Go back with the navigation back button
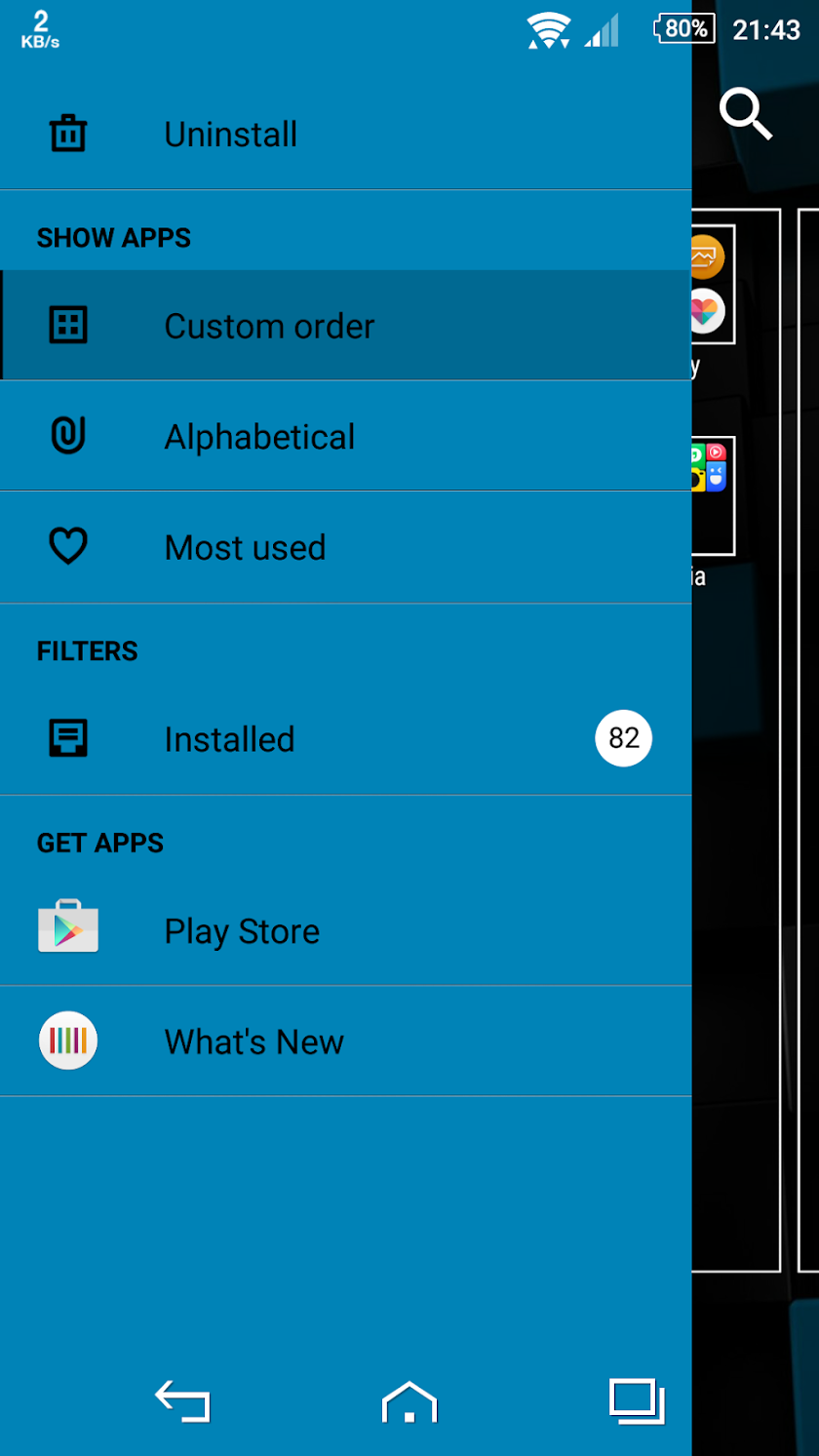Screen dimensions: 819x1456 (x=182, y=1402)
